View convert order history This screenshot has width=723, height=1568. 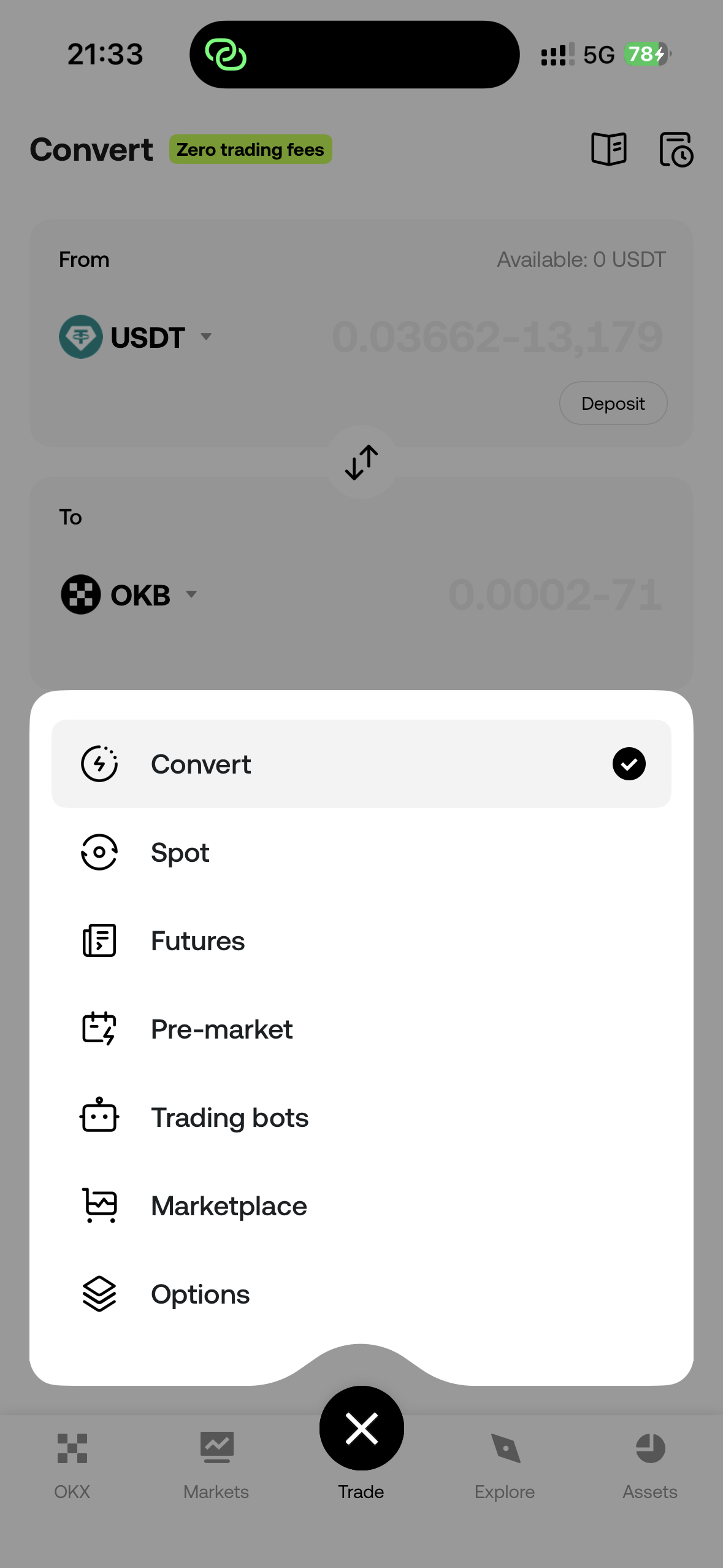coord(676,149)
